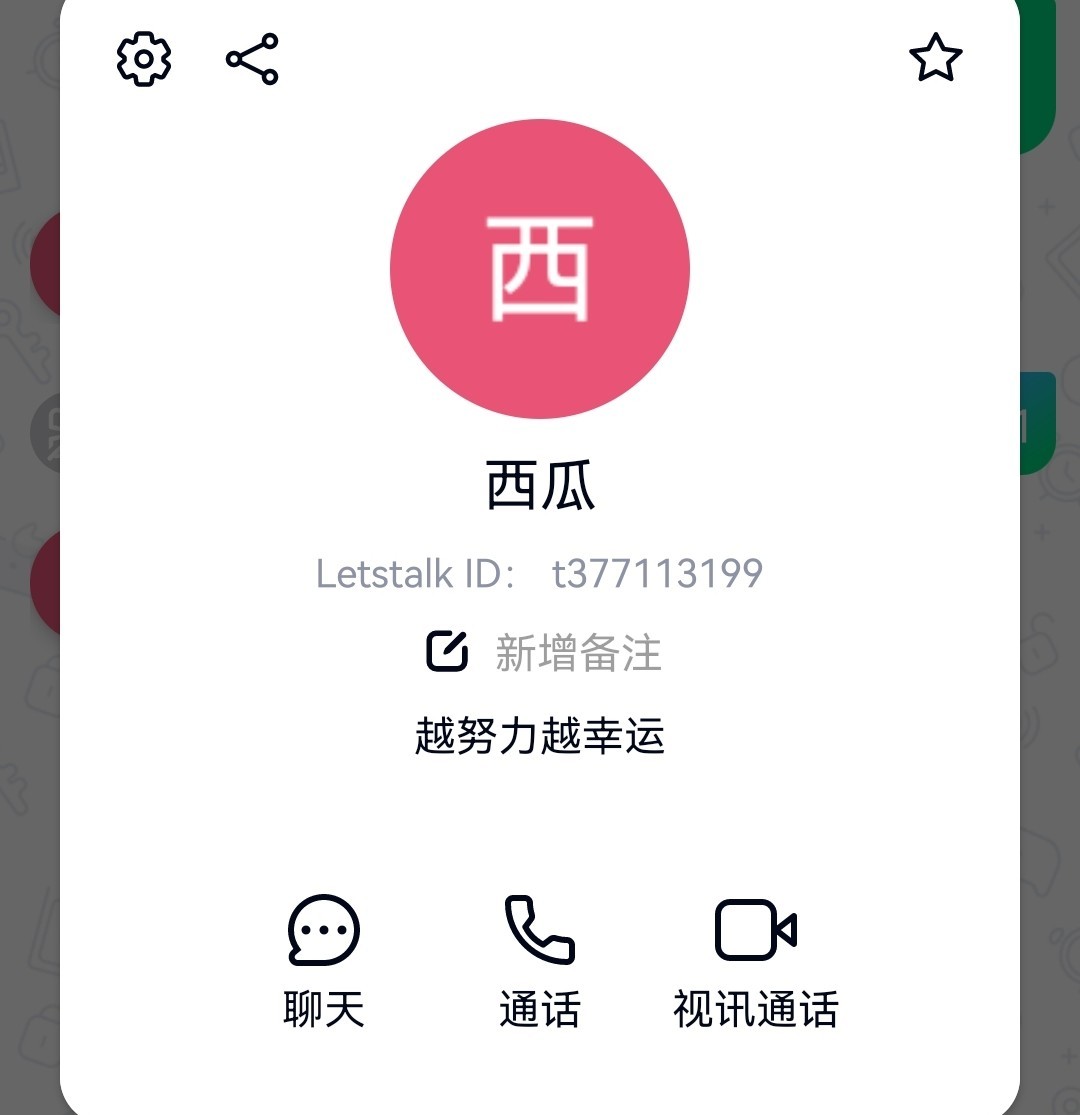This screenshot has height=1115, width=1080.
Task: View 西瓜's profile picture
Action: tap(540, 268)
